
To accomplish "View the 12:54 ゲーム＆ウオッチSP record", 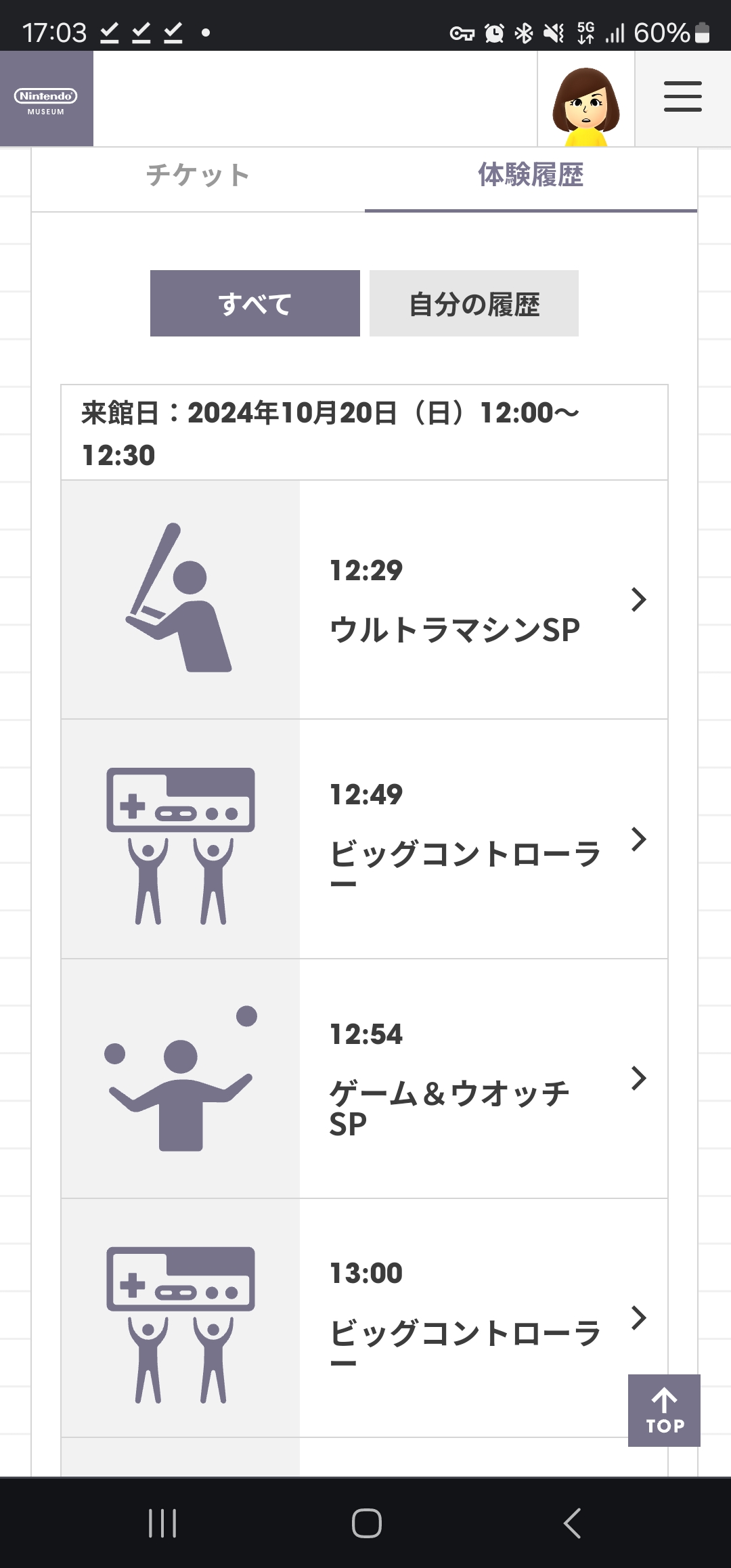I will pyautogui.click(x=364, y=1079).
